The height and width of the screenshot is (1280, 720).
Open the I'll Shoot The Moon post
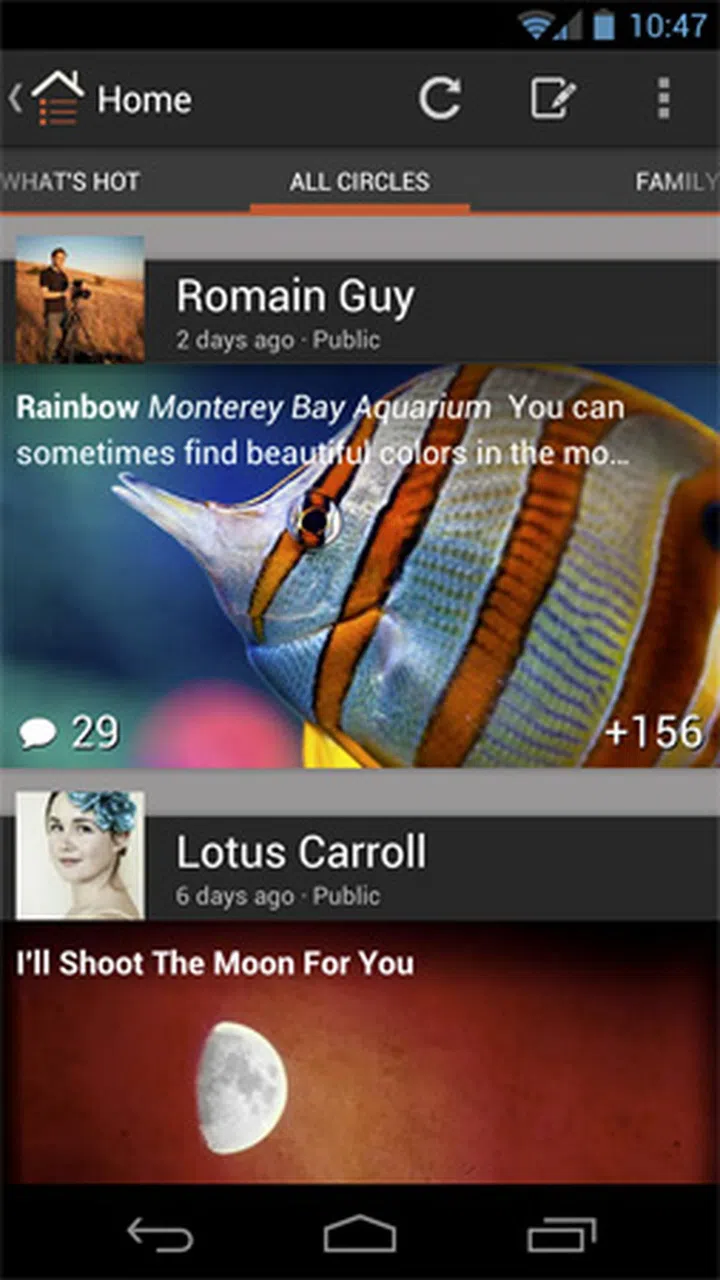(x=360, y=1060)
